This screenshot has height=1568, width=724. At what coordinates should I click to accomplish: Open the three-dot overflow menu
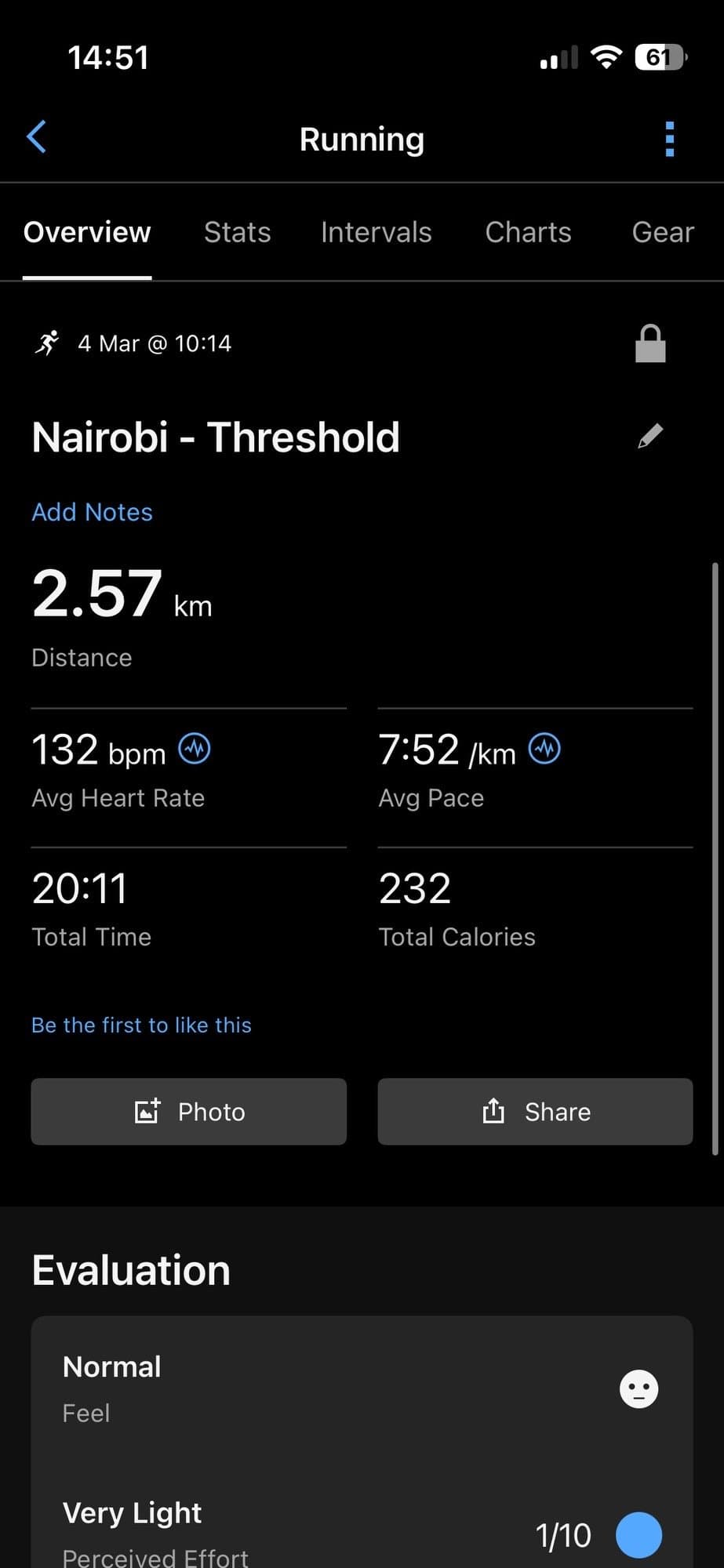(669, 139)
